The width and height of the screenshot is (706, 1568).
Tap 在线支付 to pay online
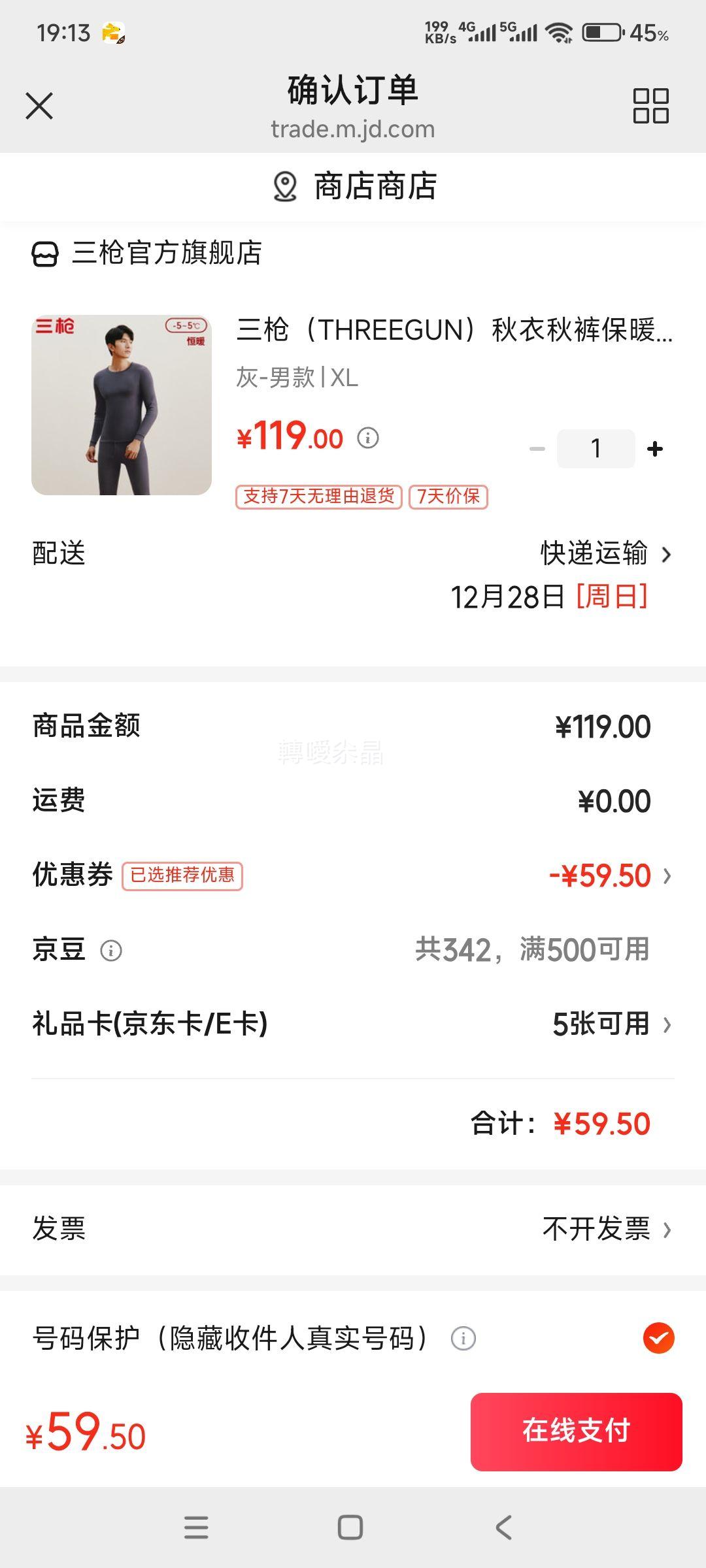coord(576,1431)
